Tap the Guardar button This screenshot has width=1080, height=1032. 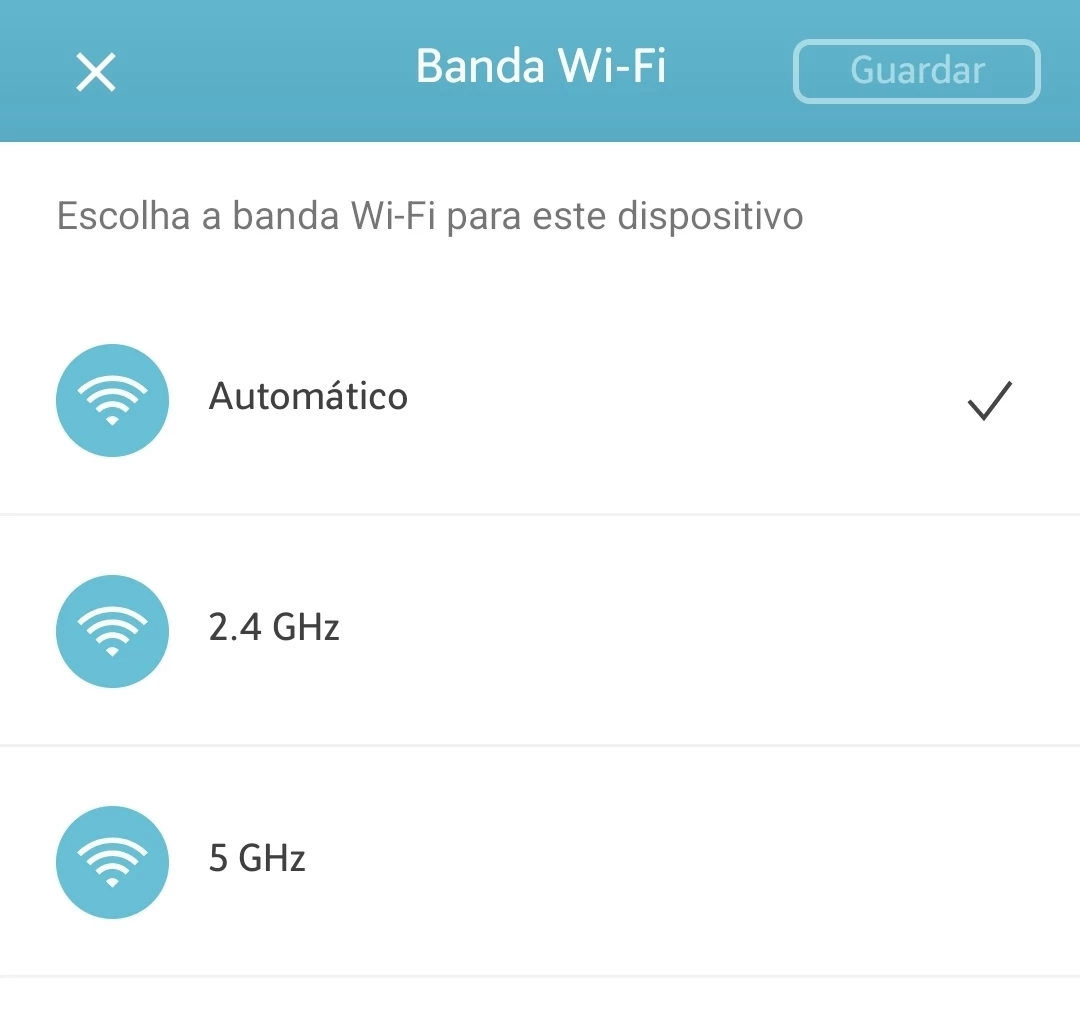click(917, 71)
